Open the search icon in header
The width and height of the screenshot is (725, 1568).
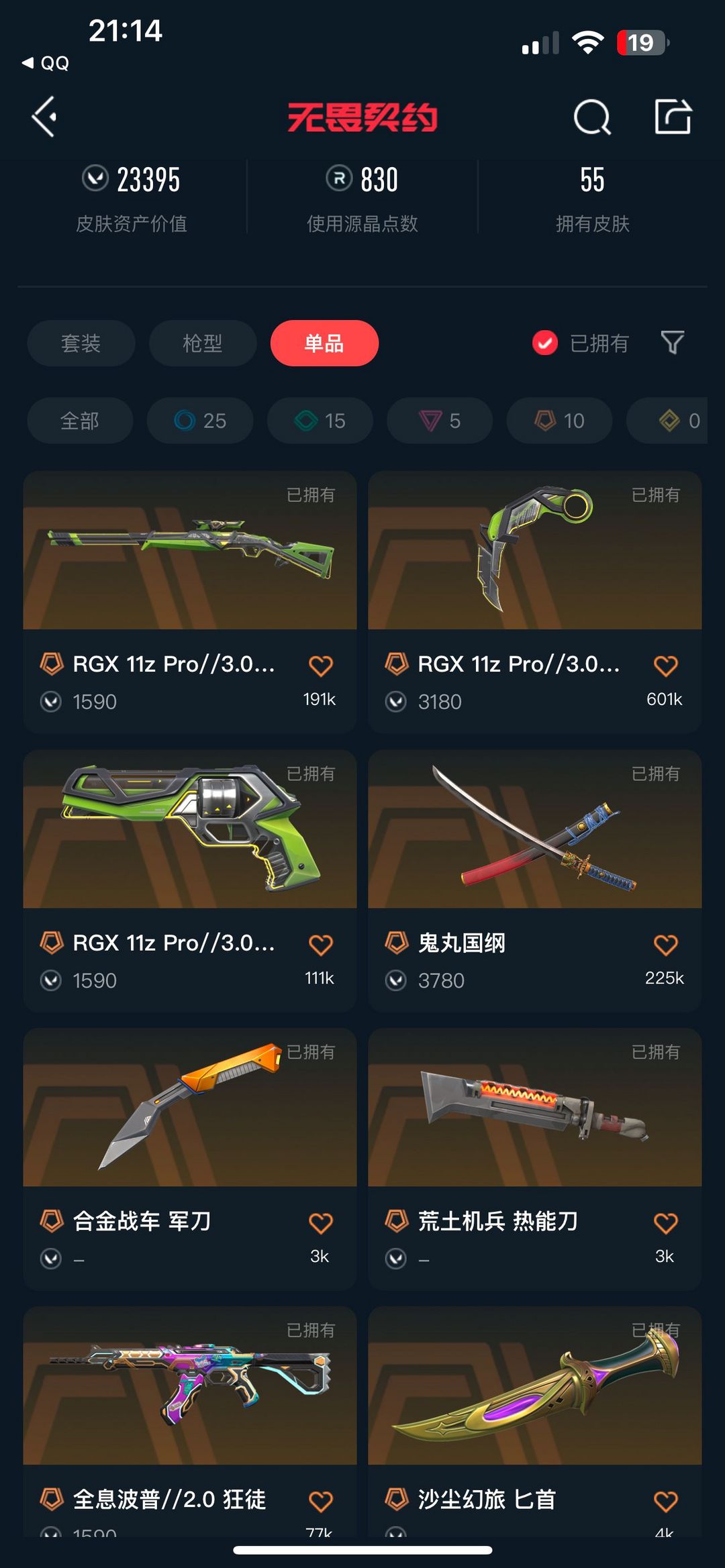click(x=591, y=117)
